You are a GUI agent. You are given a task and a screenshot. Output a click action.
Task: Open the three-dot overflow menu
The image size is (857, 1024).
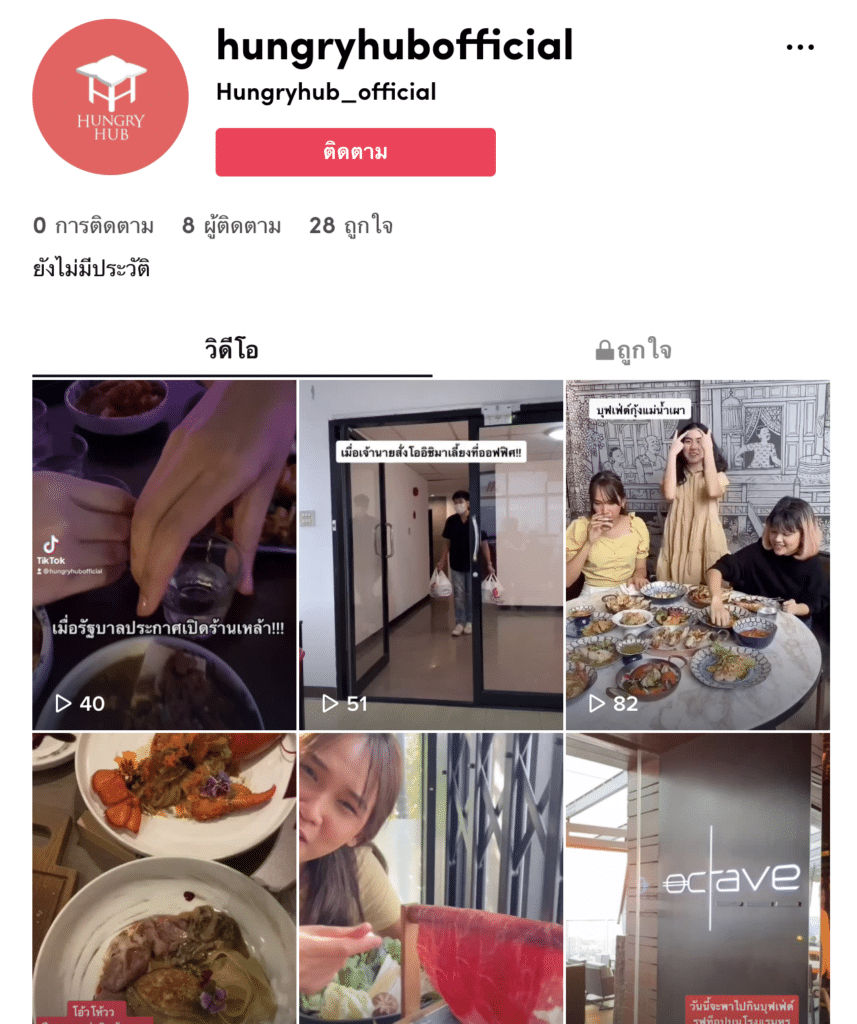pos(800,47)
